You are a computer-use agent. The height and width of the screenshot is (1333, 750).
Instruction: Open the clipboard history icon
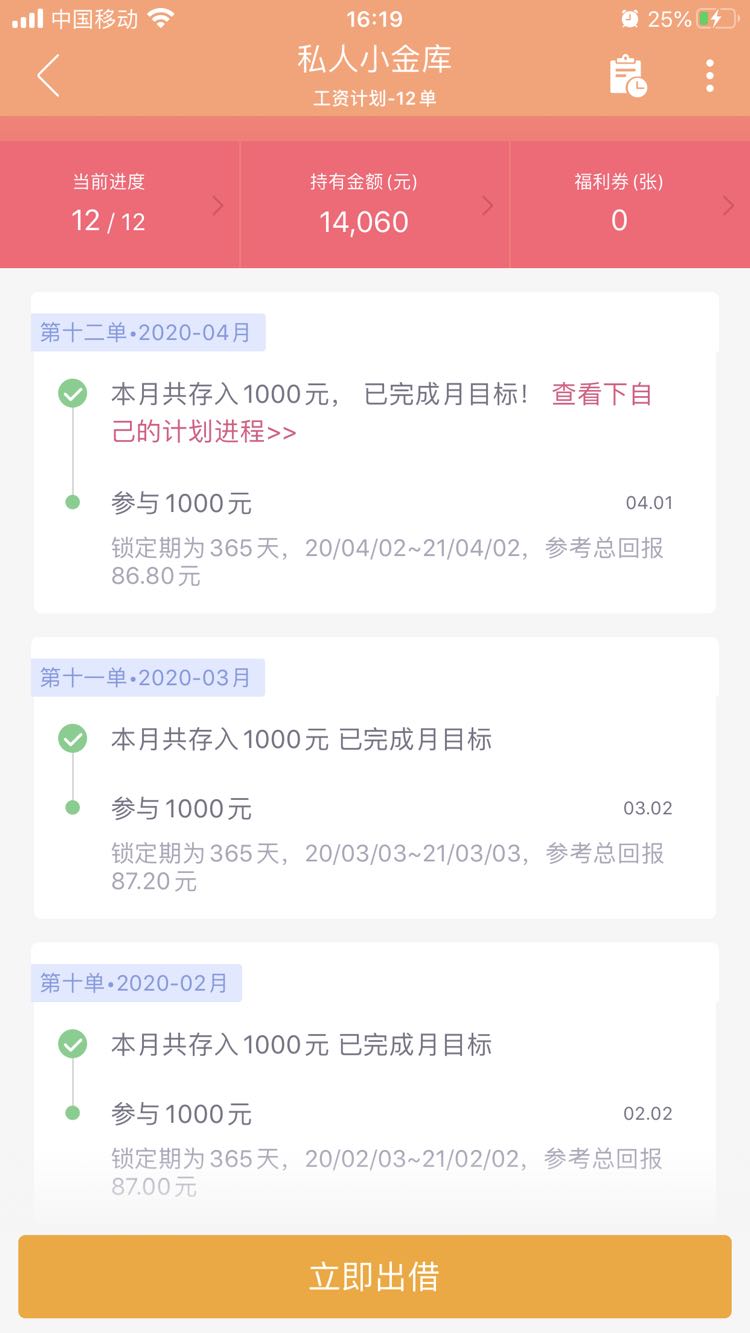click(628, 76)
